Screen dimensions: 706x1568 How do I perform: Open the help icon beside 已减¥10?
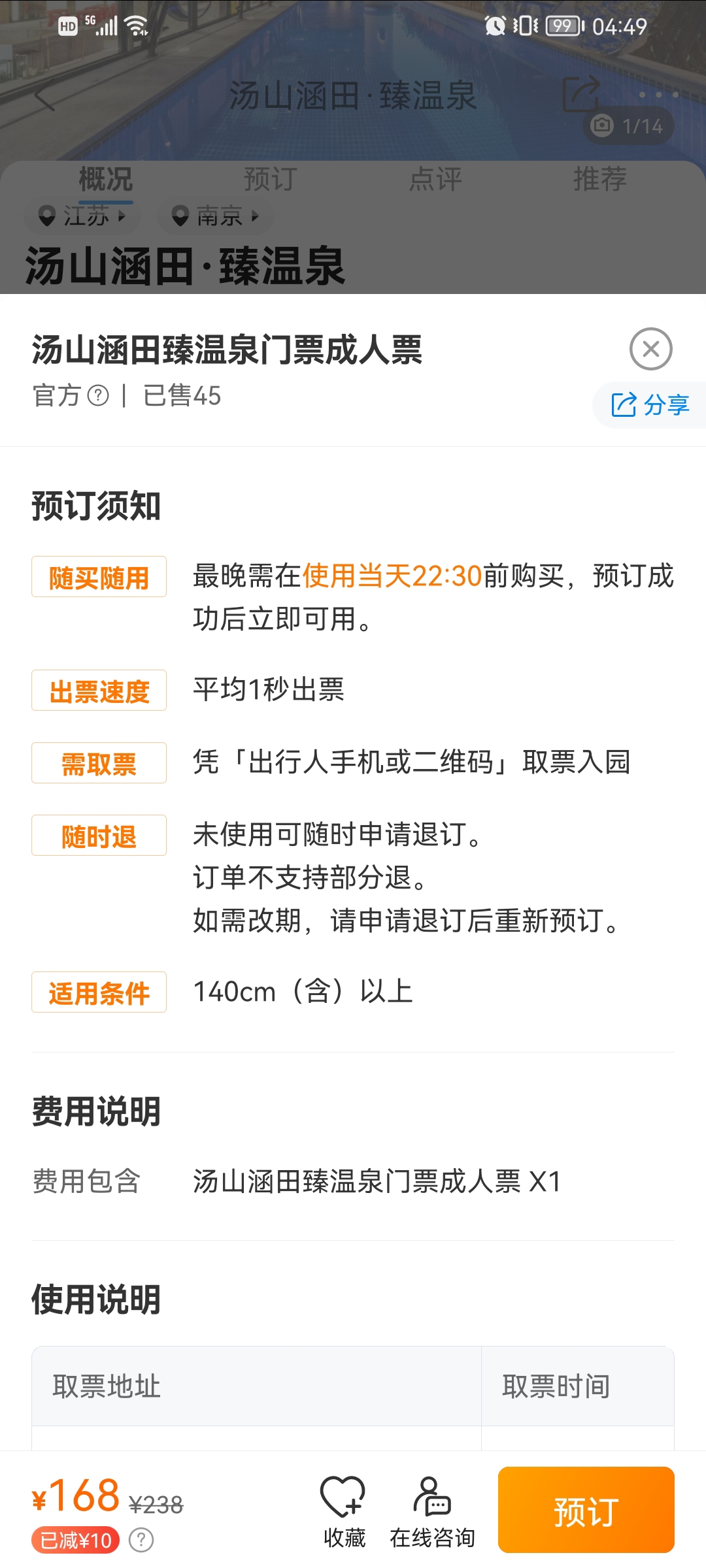(141, 1540)
